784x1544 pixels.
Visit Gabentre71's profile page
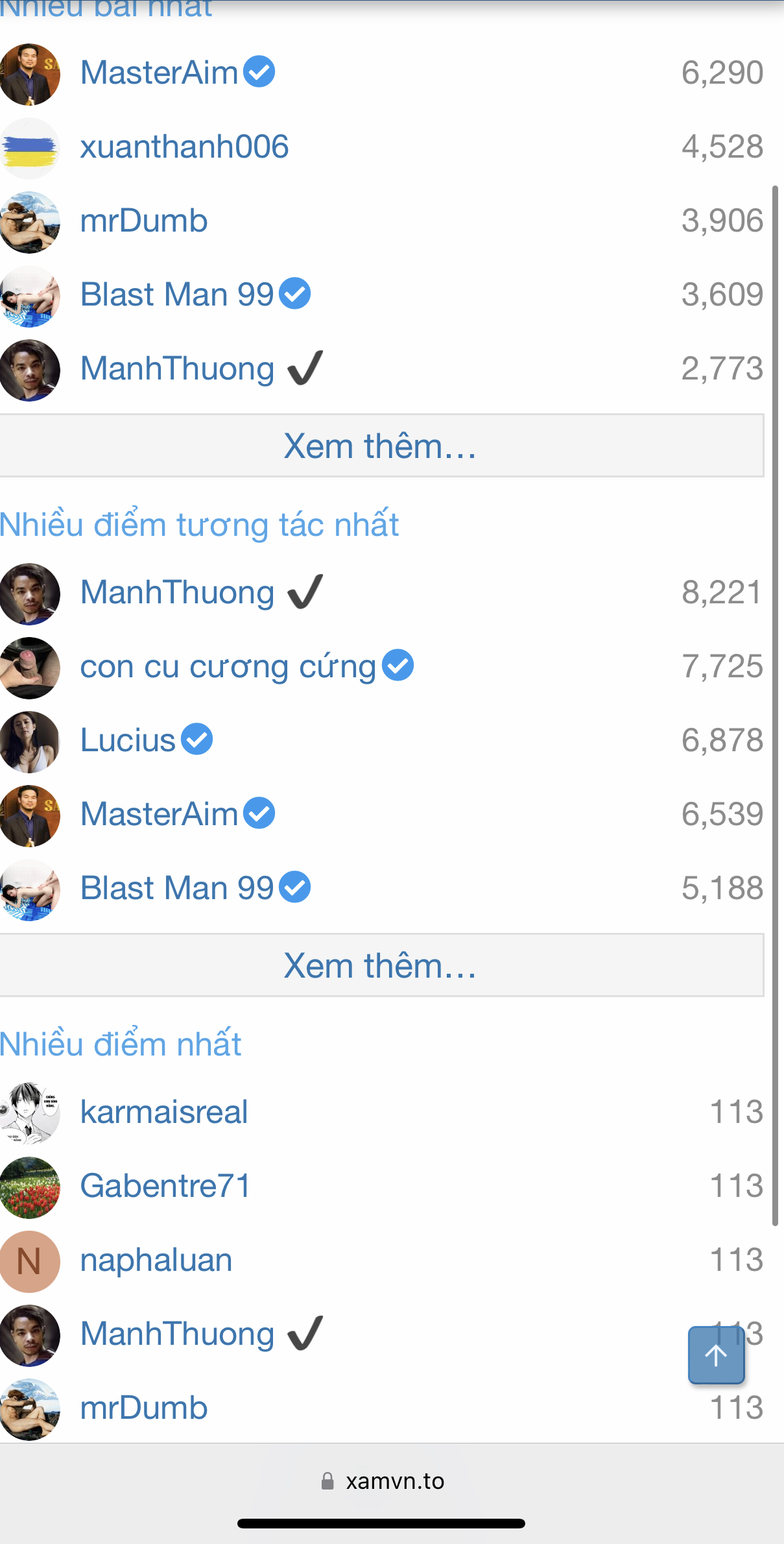165,1186
